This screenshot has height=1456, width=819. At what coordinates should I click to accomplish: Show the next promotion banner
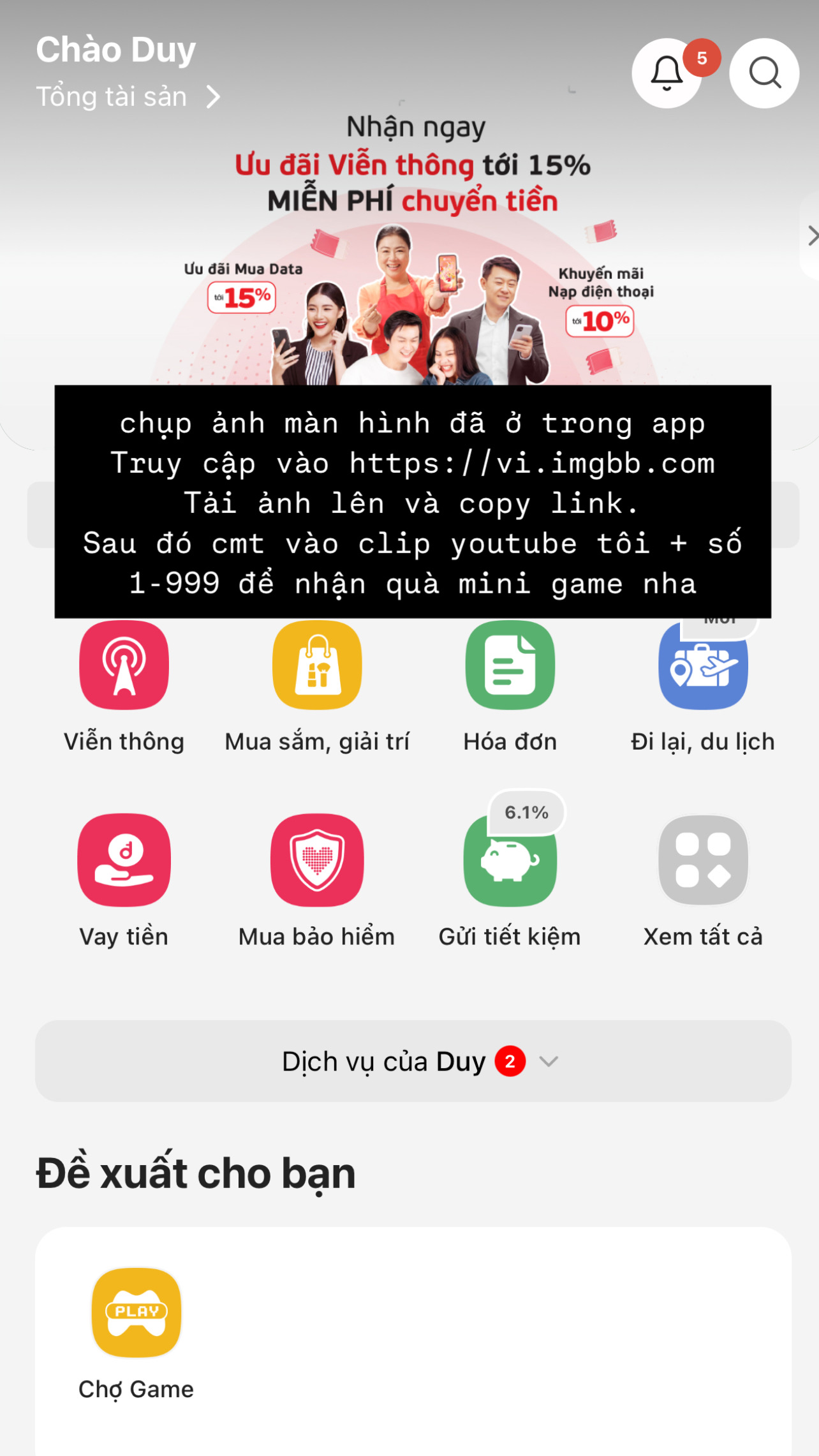(811, 236)
